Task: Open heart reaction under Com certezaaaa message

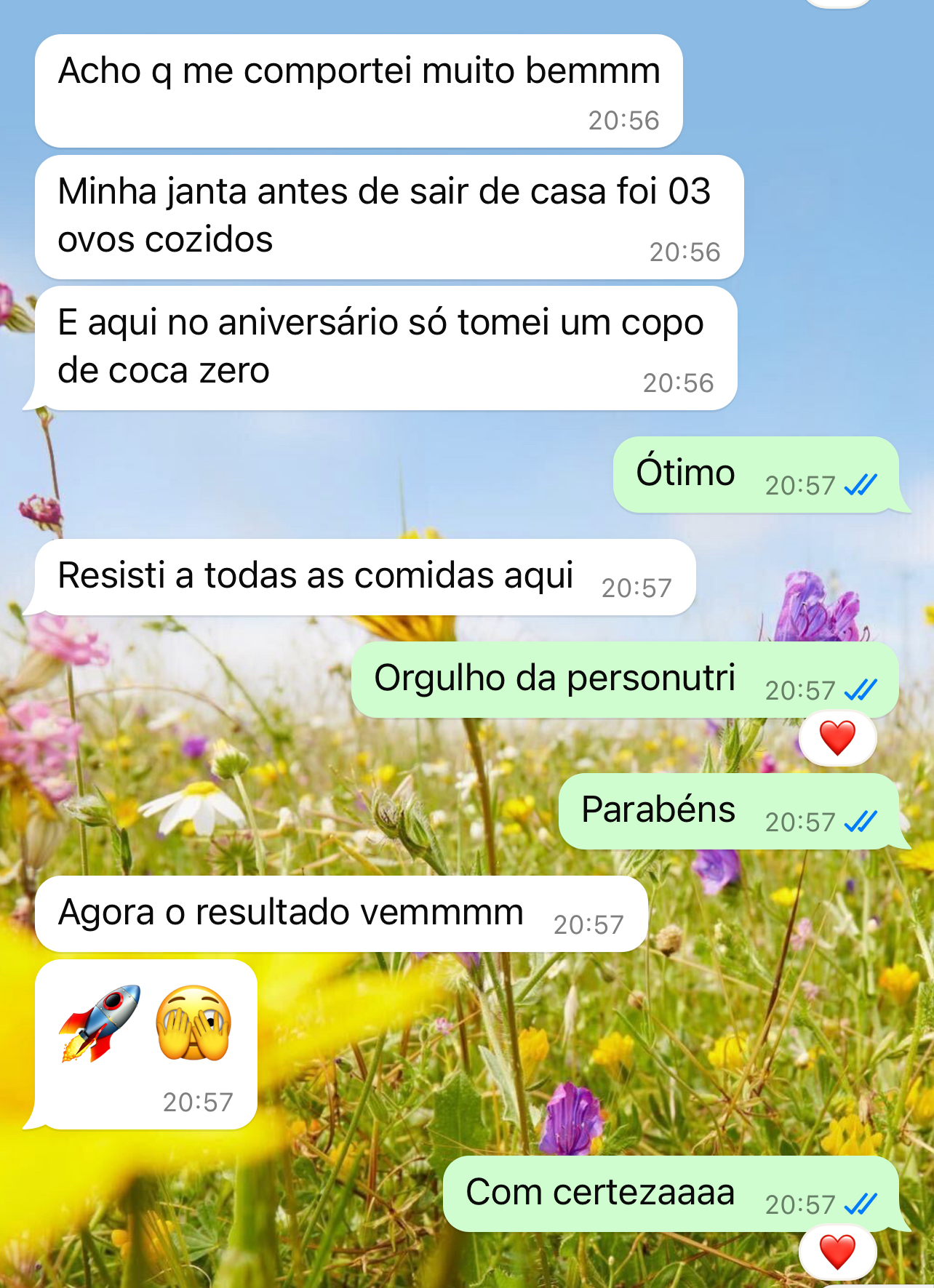Action: coord(837,1252)
